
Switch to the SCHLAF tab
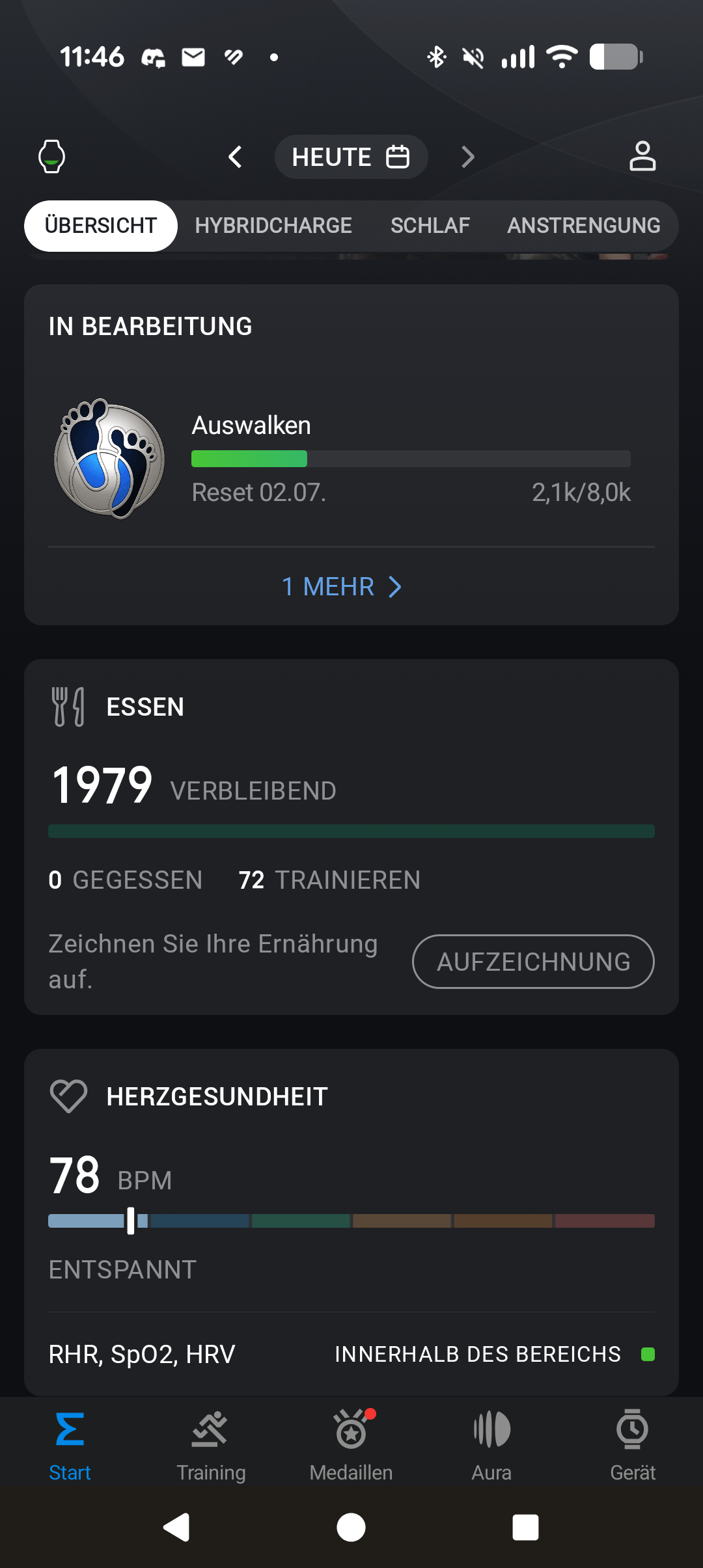430,226
